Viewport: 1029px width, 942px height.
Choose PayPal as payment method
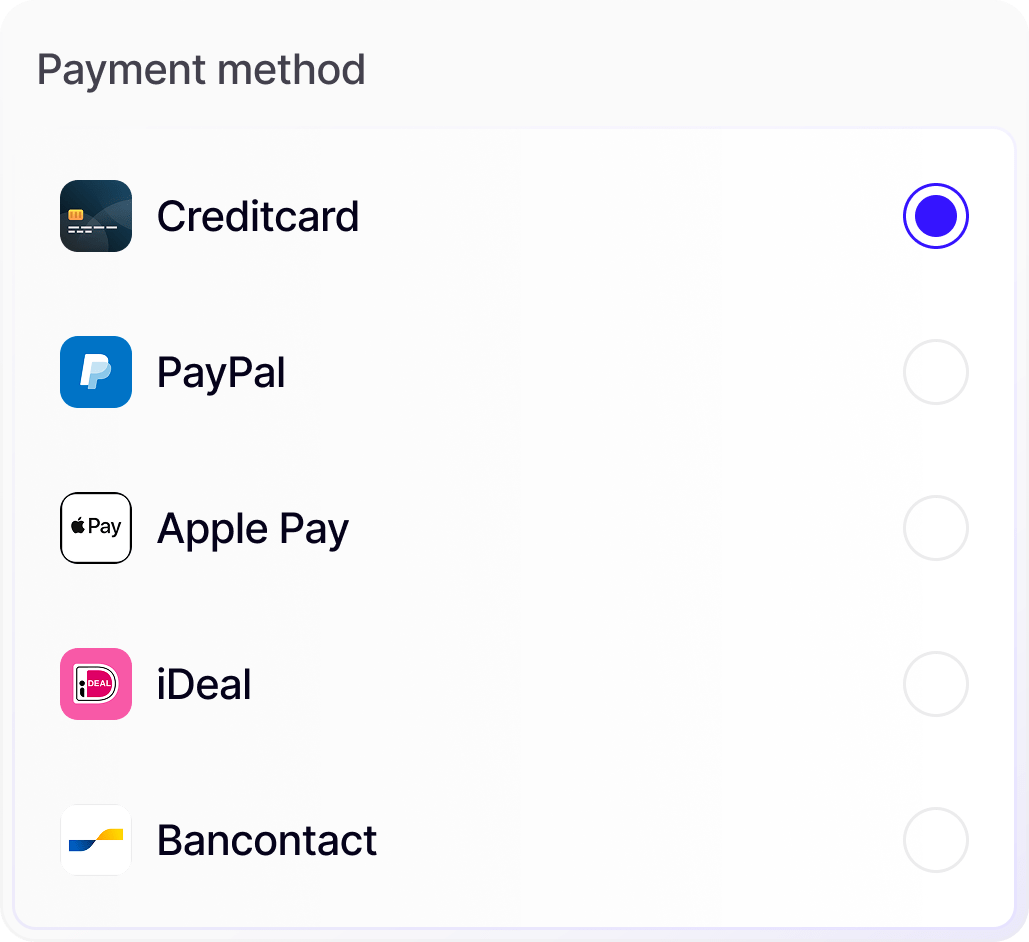[x=935, y=372]
